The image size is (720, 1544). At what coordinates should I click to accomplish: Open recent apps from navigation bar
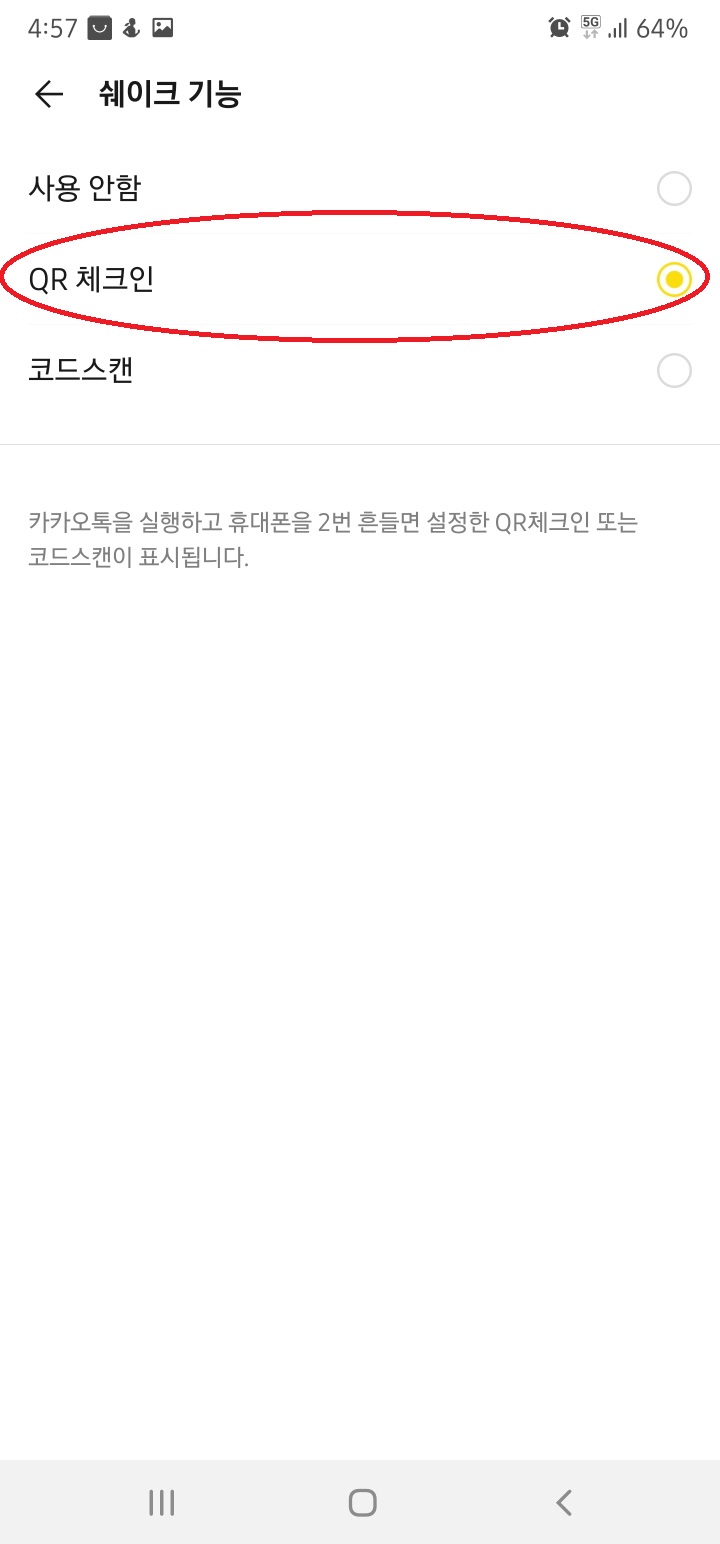161,1502
